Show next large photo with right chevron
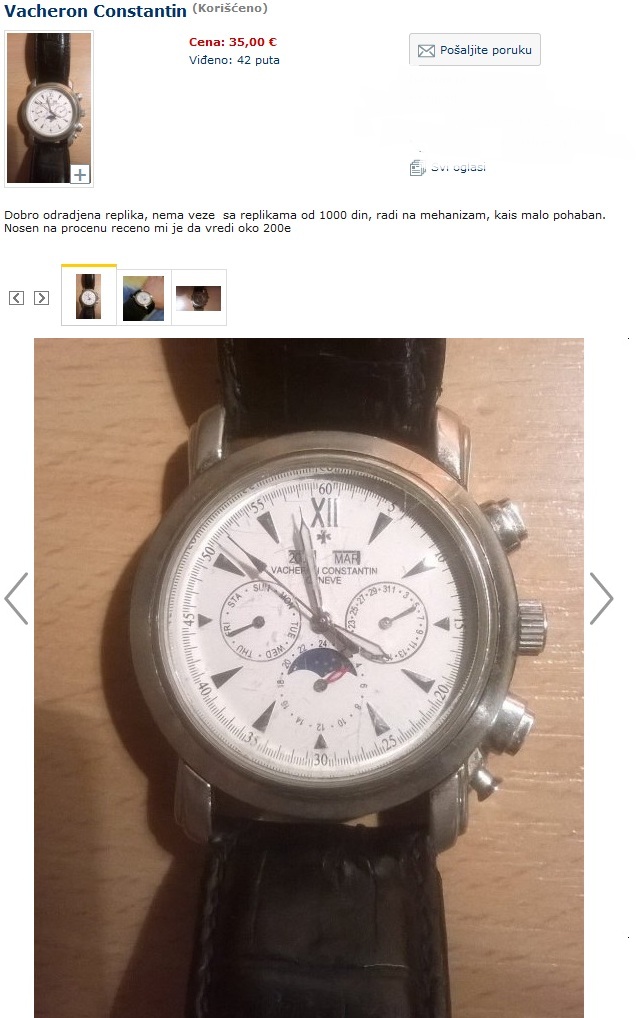Image resolution: width=639 pixels, height=1018 pixels. point(600,598)
